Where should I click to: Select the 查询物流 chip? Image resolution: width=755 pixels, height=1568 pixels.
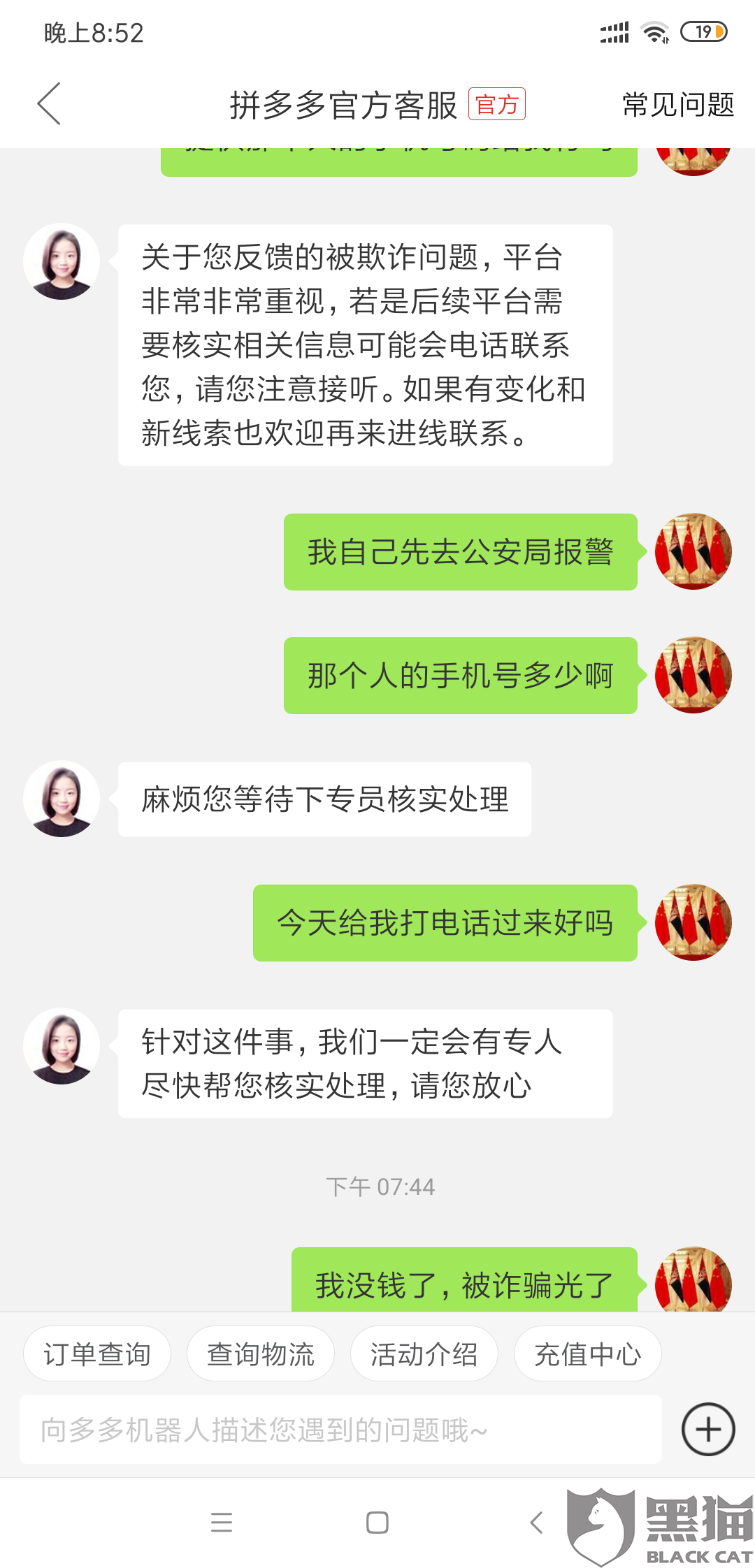pos(261,1353)
